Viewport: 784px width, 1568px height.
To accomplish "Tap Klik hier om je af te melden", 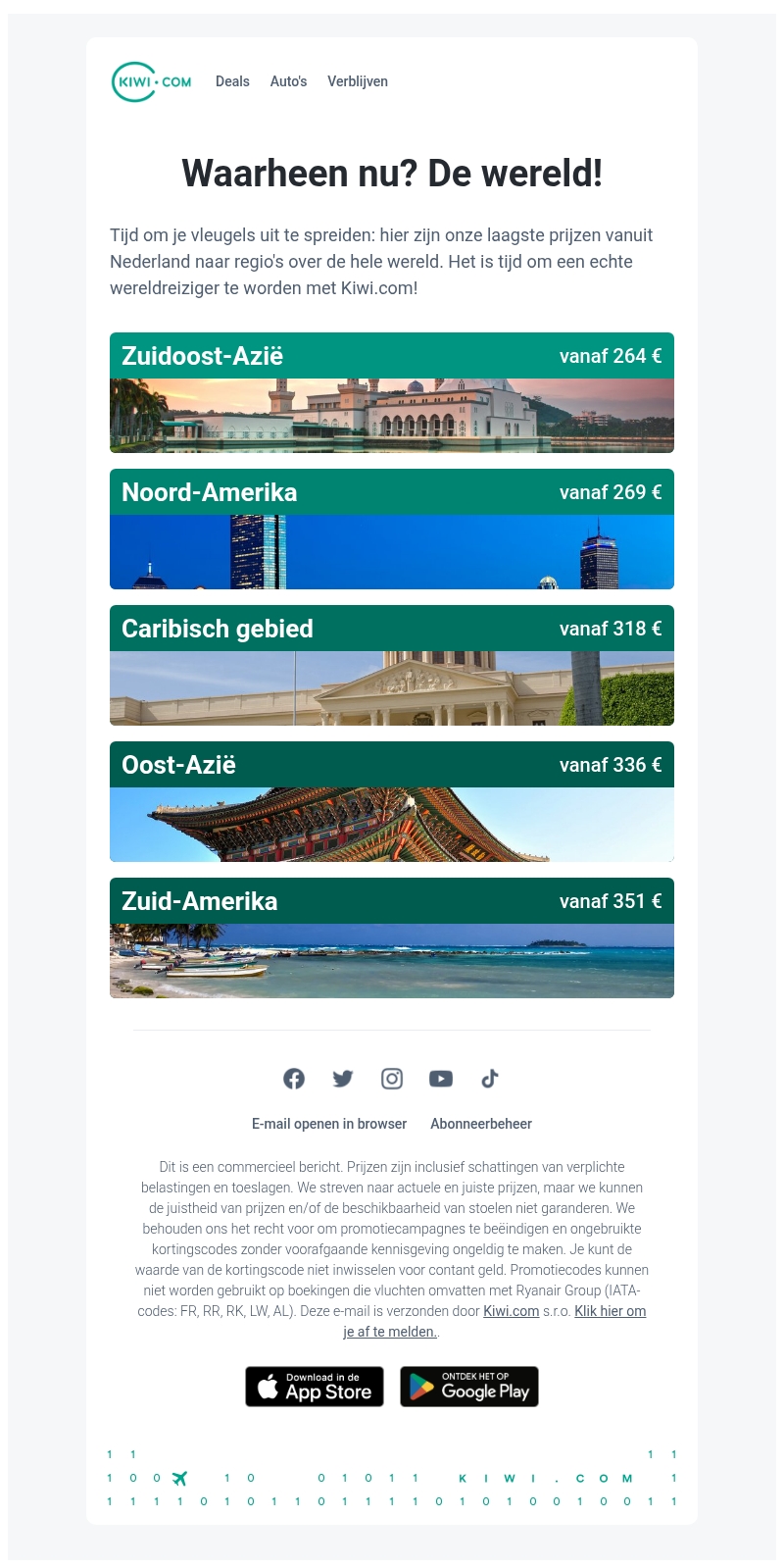I will click(x=610, y=1311).
